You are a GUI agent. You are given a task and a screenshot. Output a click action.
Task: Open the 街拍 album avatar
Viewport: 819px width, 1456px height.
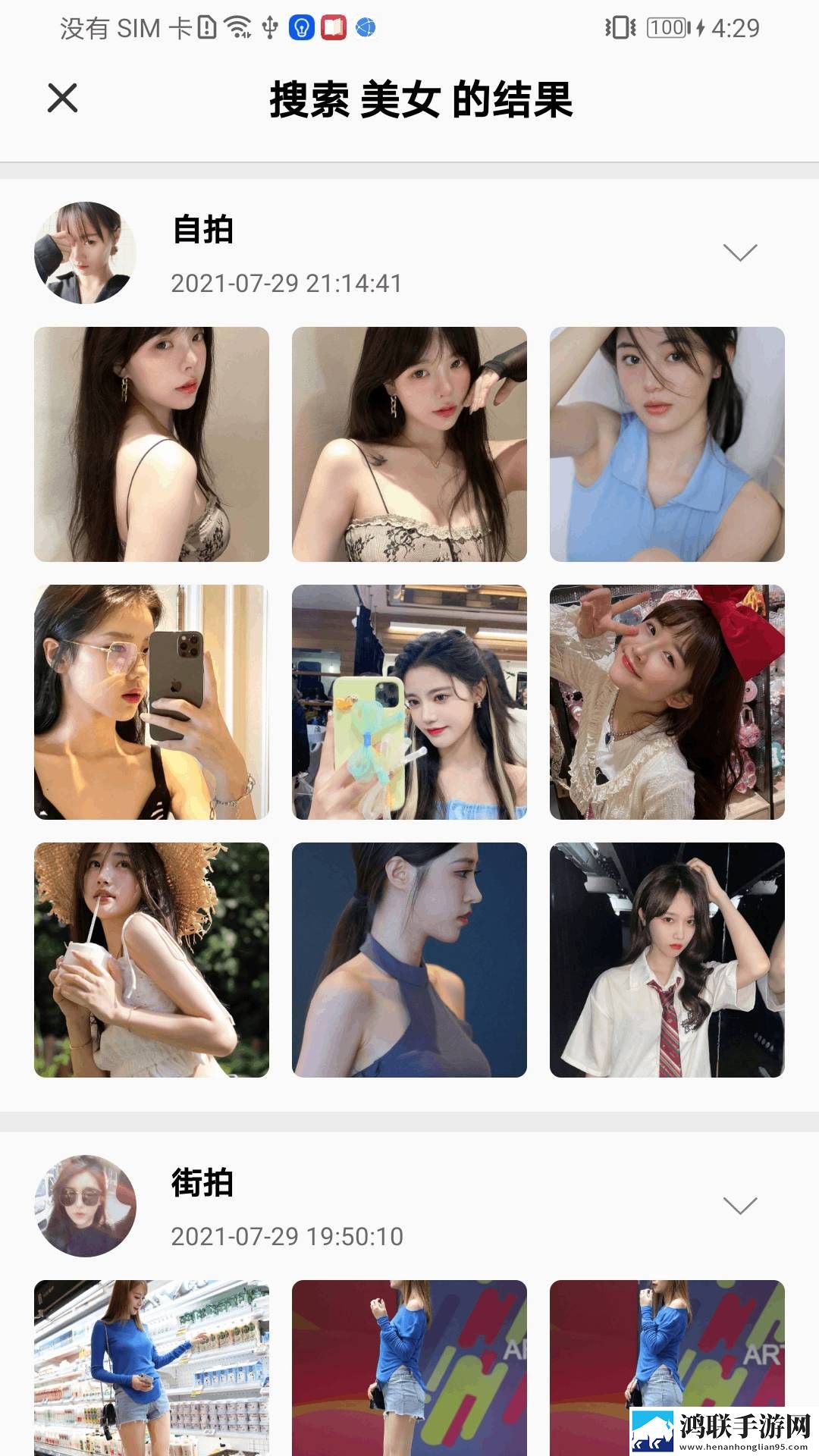pyautogui.click(x=86, y=1206)
